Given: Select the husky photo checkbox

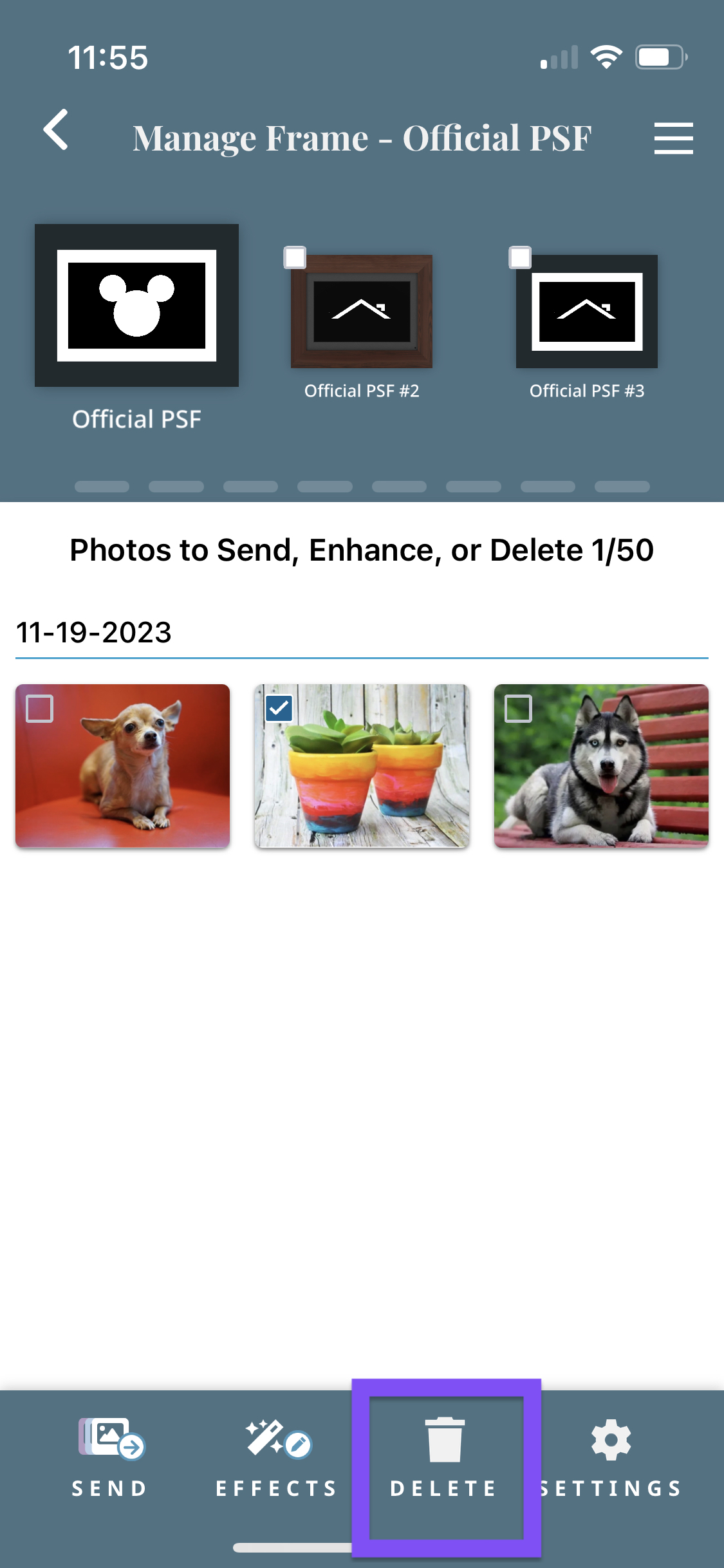Looking at the screenshot, I should coord(518,709).
